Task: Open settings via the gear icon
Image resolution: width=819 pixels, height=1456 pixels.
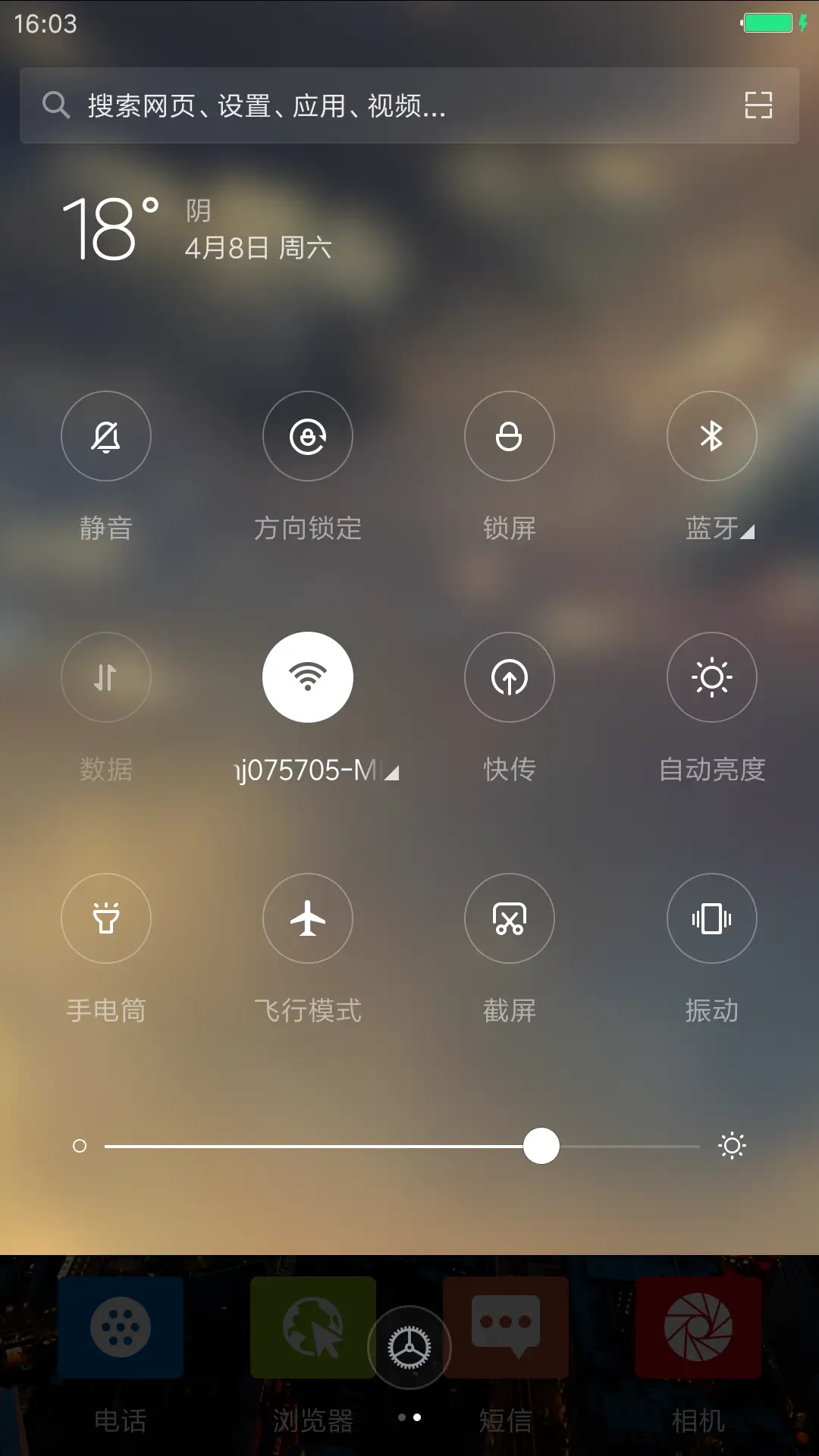Action: point(409,1348)
